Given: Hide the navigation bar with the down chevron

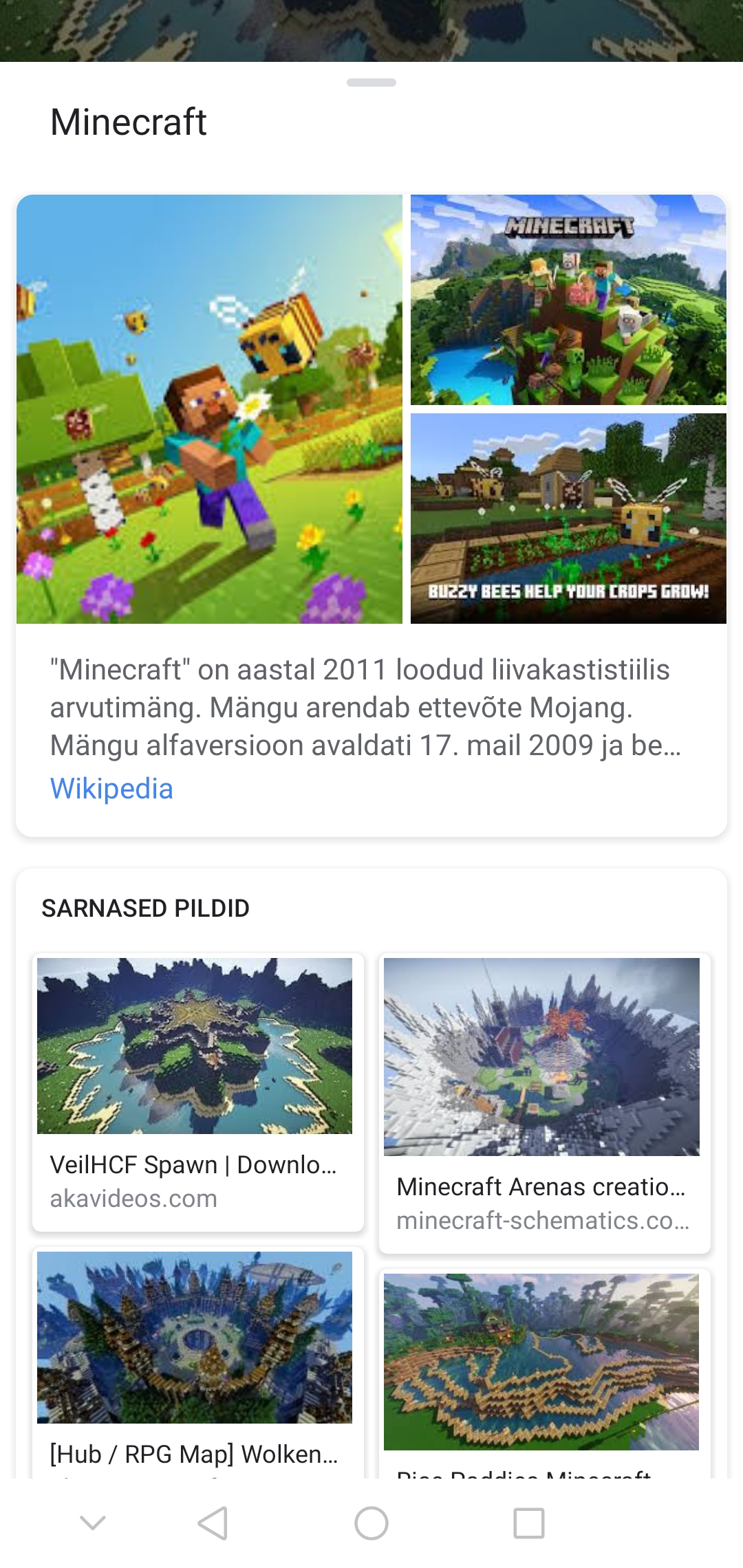Looking at the screenshot, I should [x=93, y=1523].
